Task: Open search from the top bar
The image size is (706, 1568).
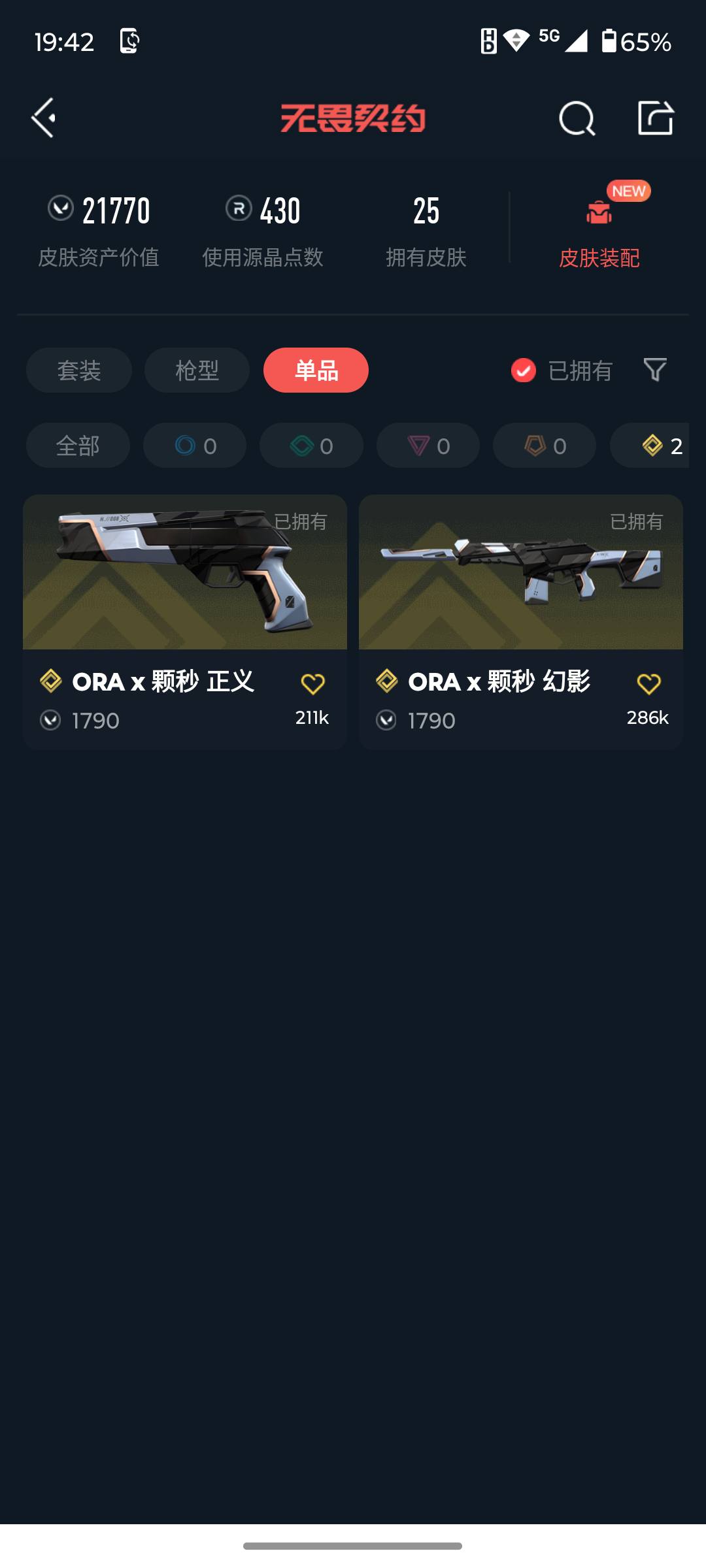Action: [576, 119]
